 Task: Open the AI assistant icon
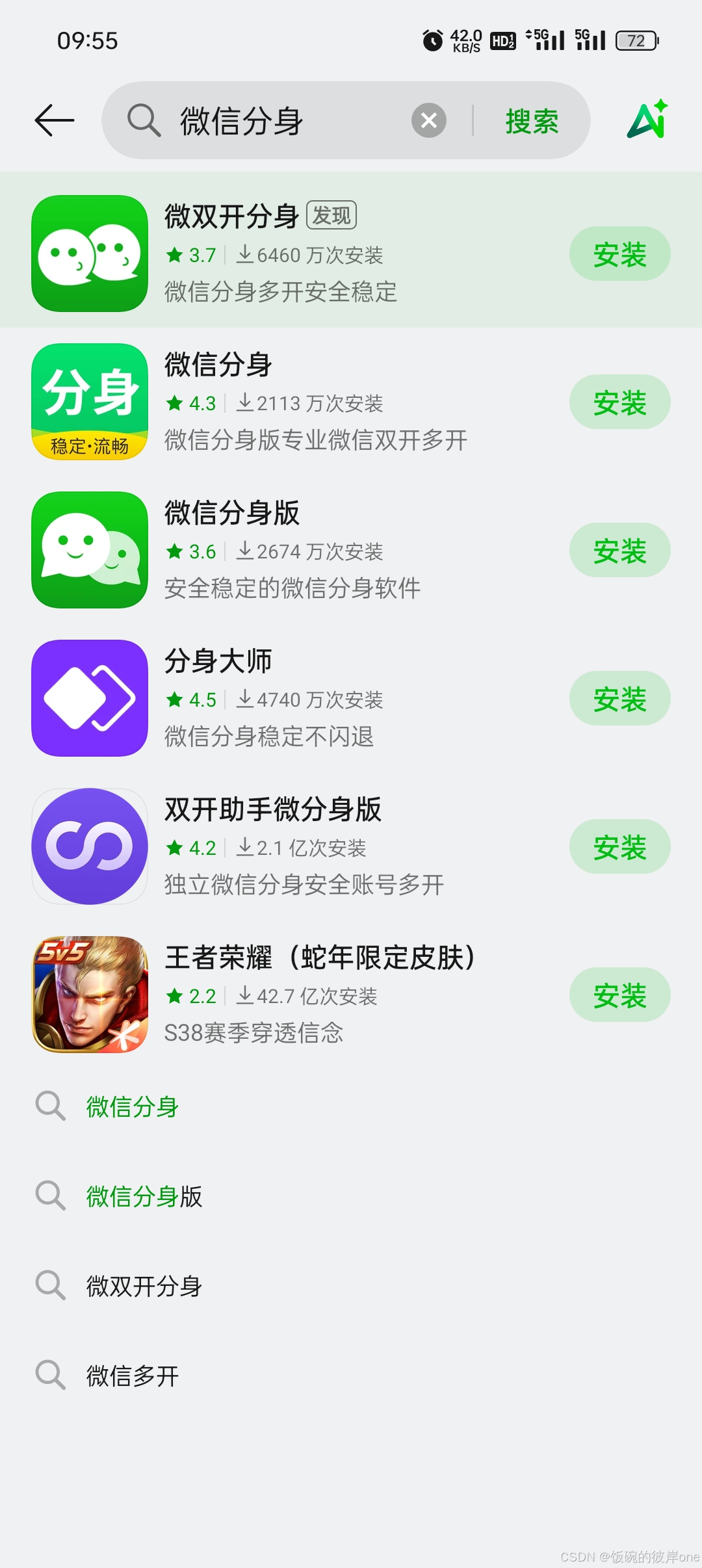click(647, 120)
